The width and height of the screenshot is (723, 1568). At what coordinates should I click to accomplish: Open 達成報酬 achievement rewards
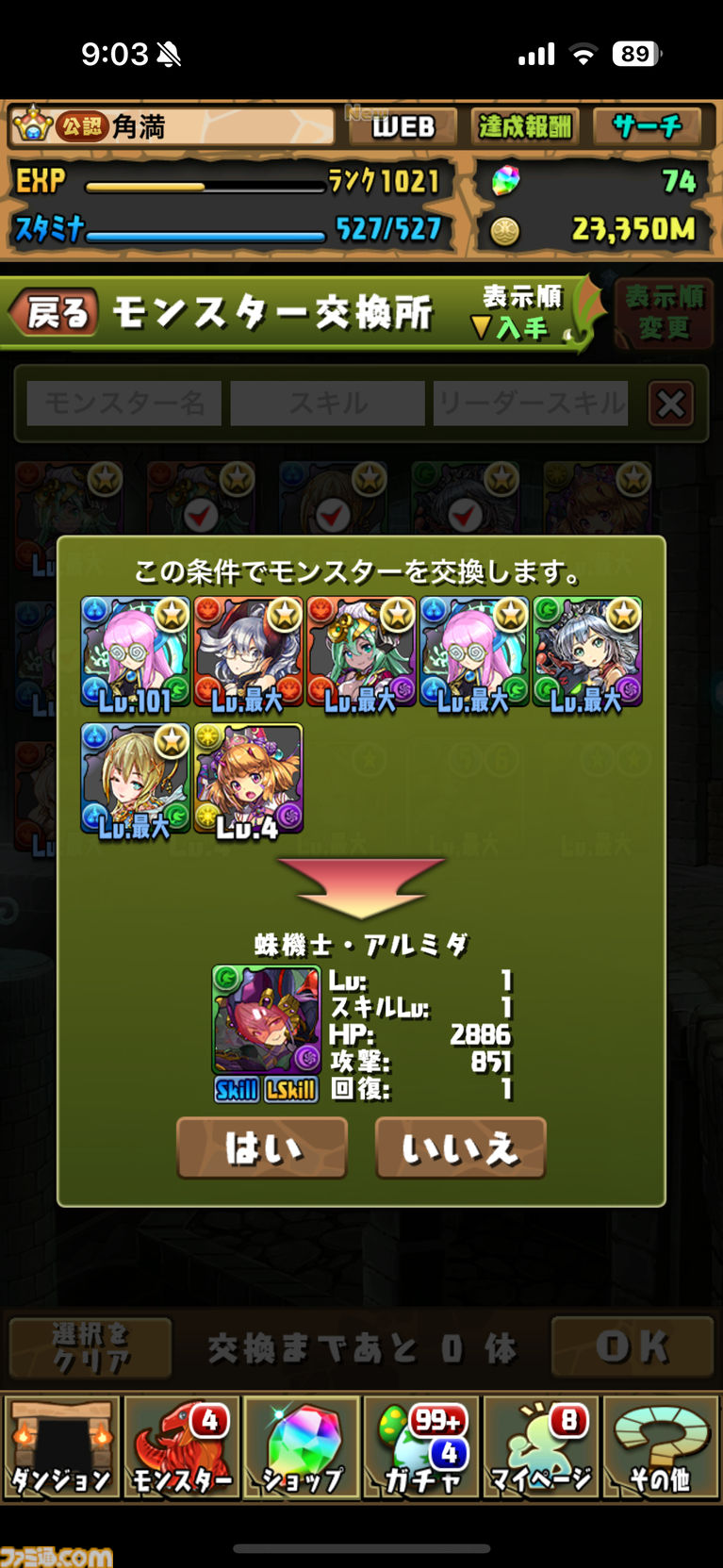point(524,126)
